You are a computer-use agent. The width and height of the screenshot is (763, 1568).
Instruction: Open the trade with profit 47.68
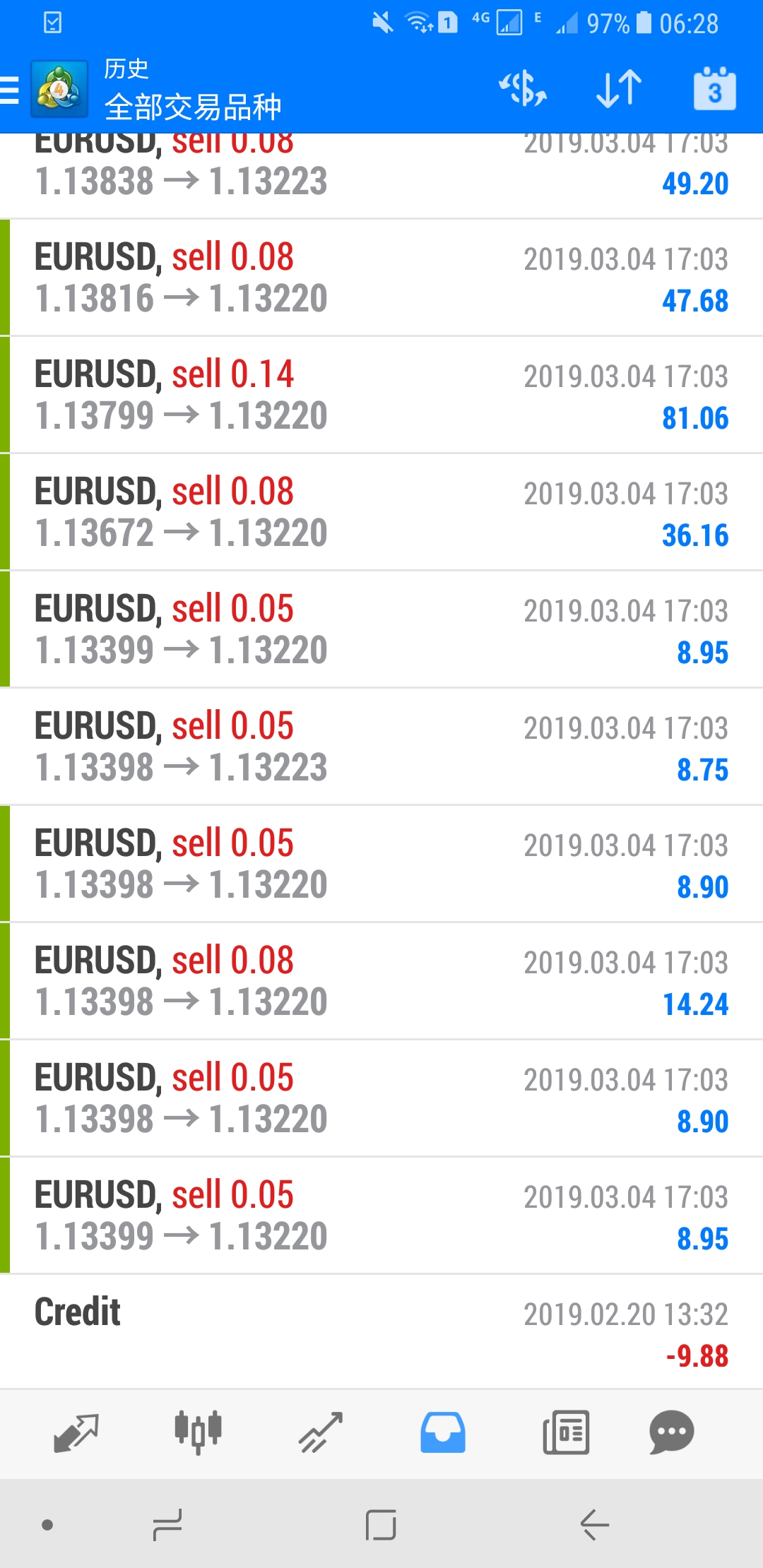(381, 278)
